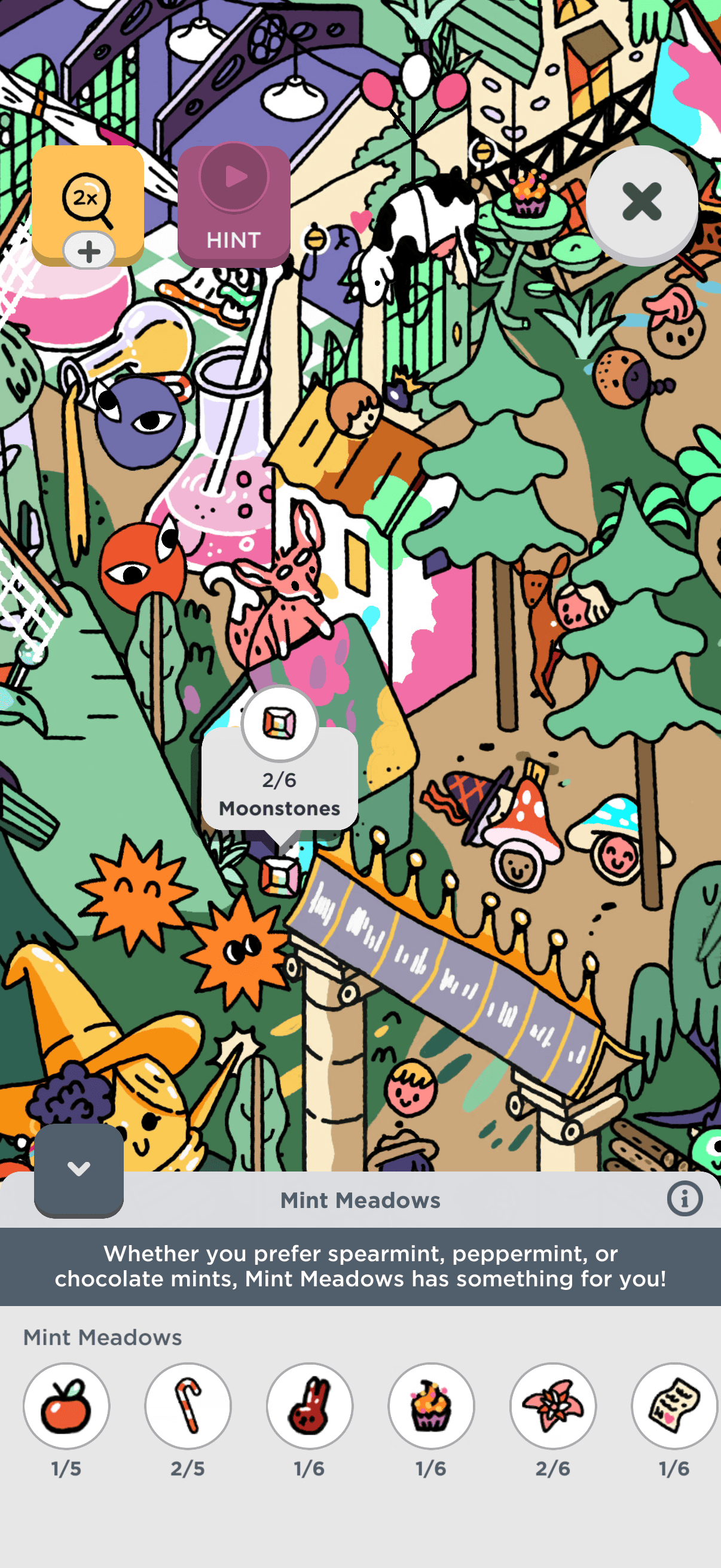Select the cupcake item in the list
721x1568 pixels.
(x=432, y=1405)
